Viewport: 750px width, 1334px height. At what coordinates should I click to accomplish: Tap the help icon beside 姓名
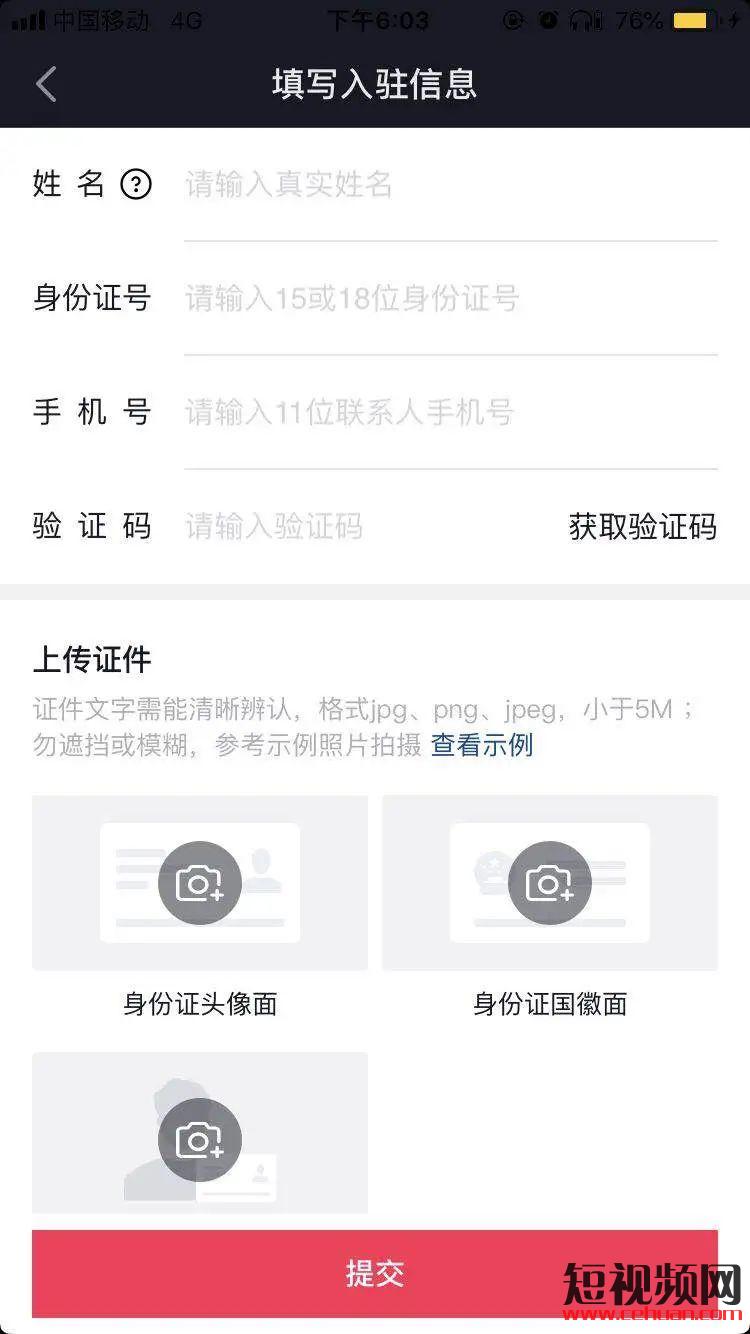pos(136,184)
